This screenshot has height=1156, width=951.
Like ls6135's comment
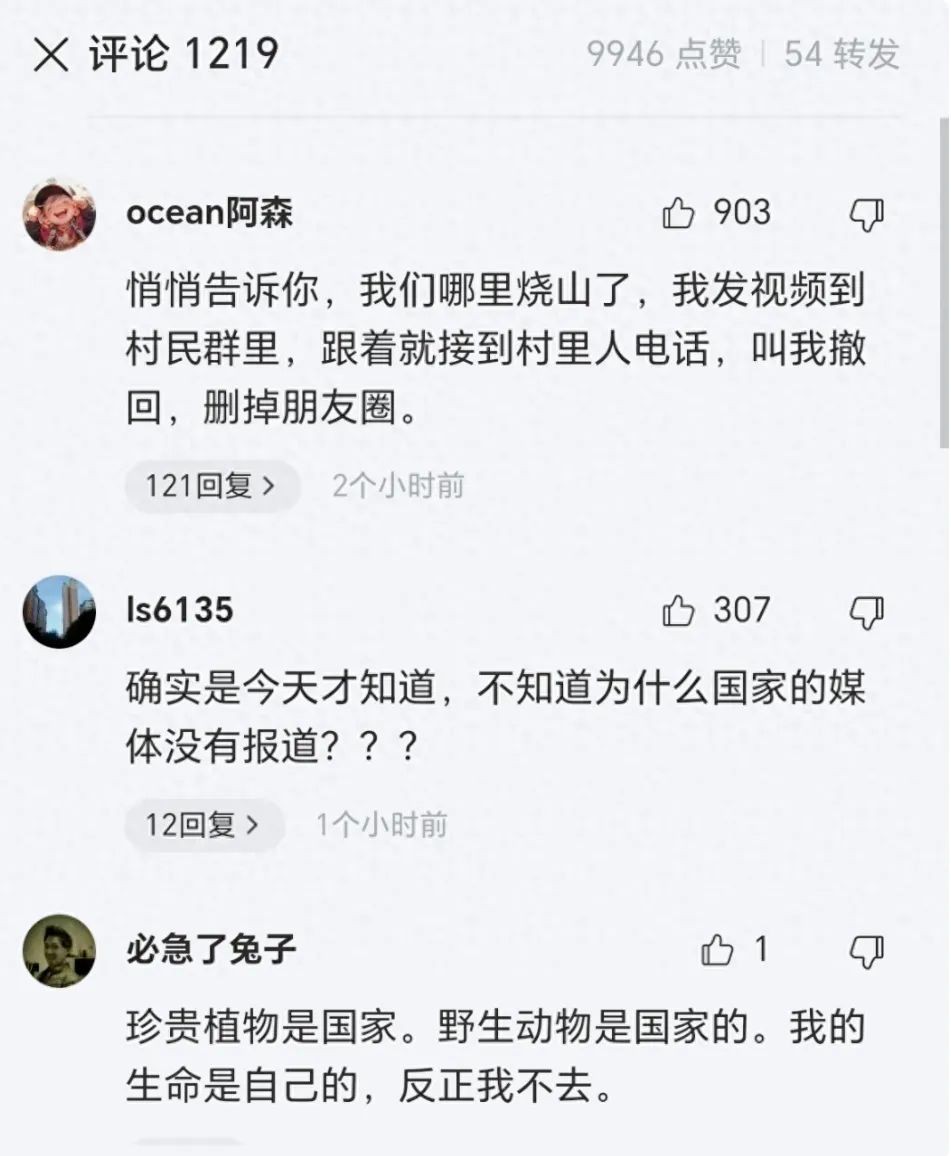(x=679, y=610)
